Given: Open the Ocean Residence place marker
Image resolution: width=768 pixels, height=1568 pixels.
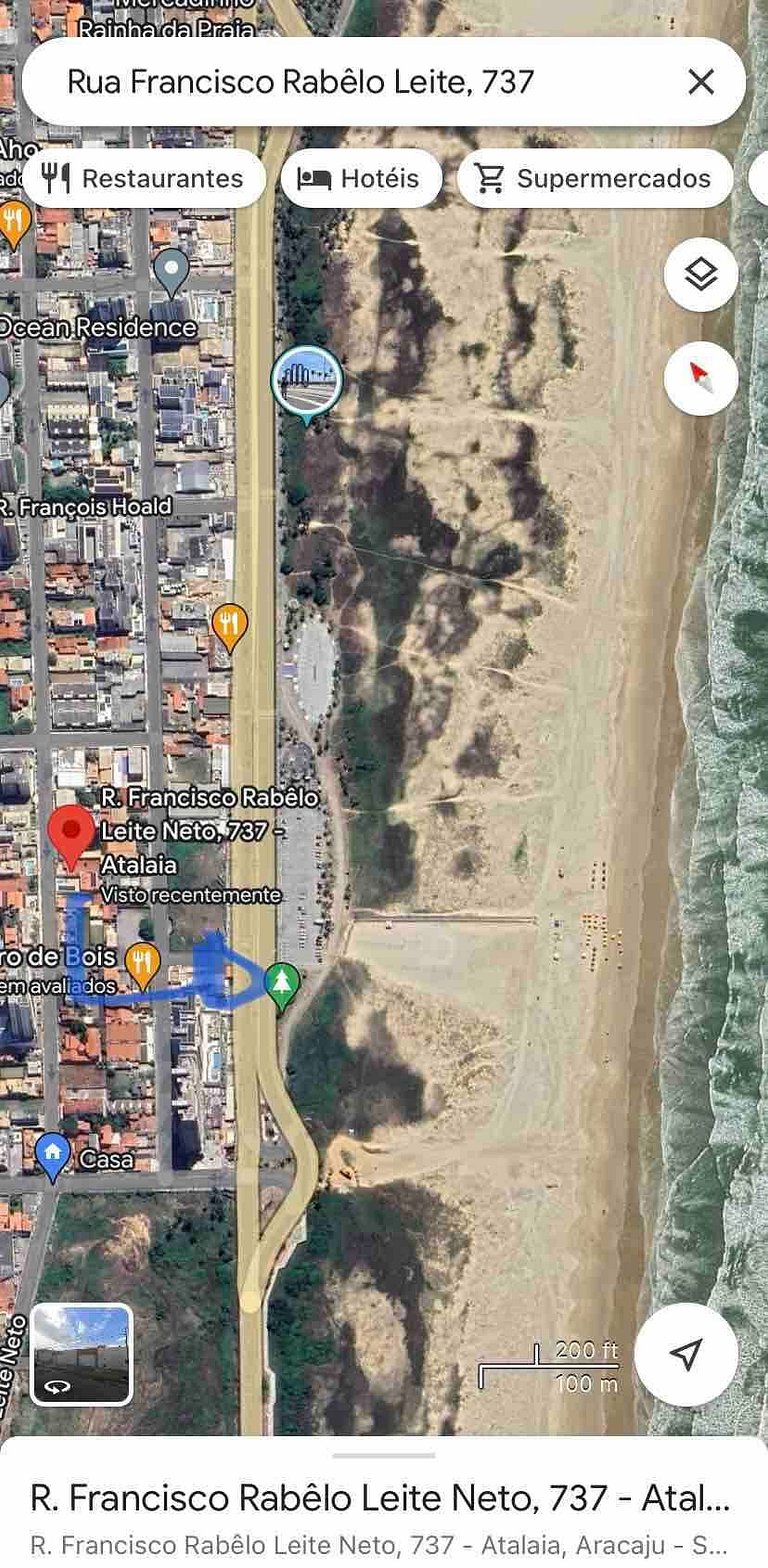Looking at the screenshot, I should click(x=173, y=268).
